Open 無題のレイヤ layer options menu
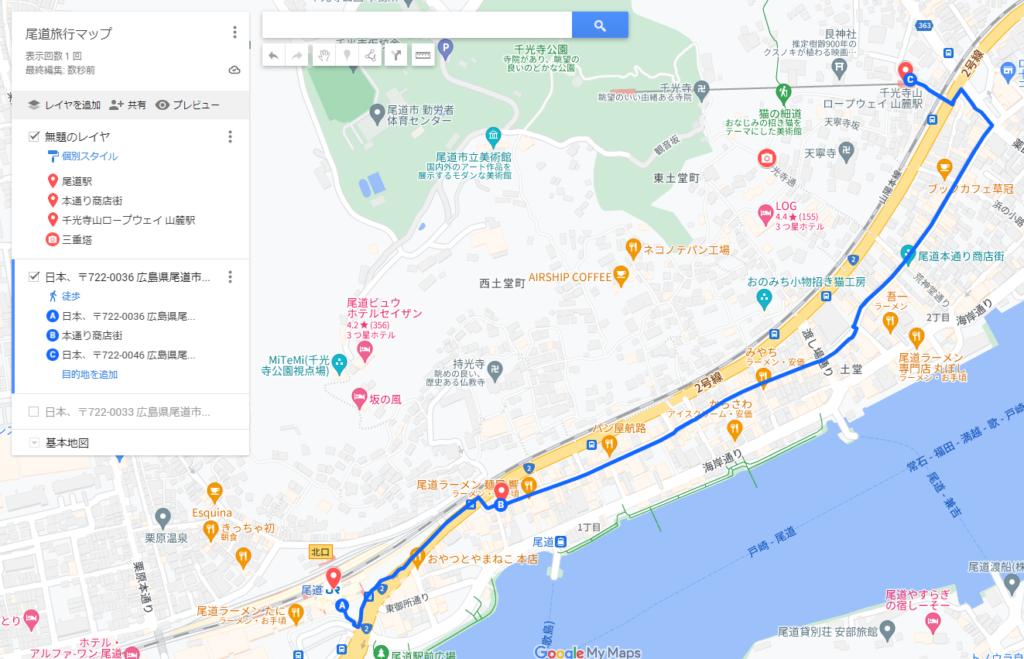Image resolution: width=1024 pixels, height=659 pixels. click(230, 137)
